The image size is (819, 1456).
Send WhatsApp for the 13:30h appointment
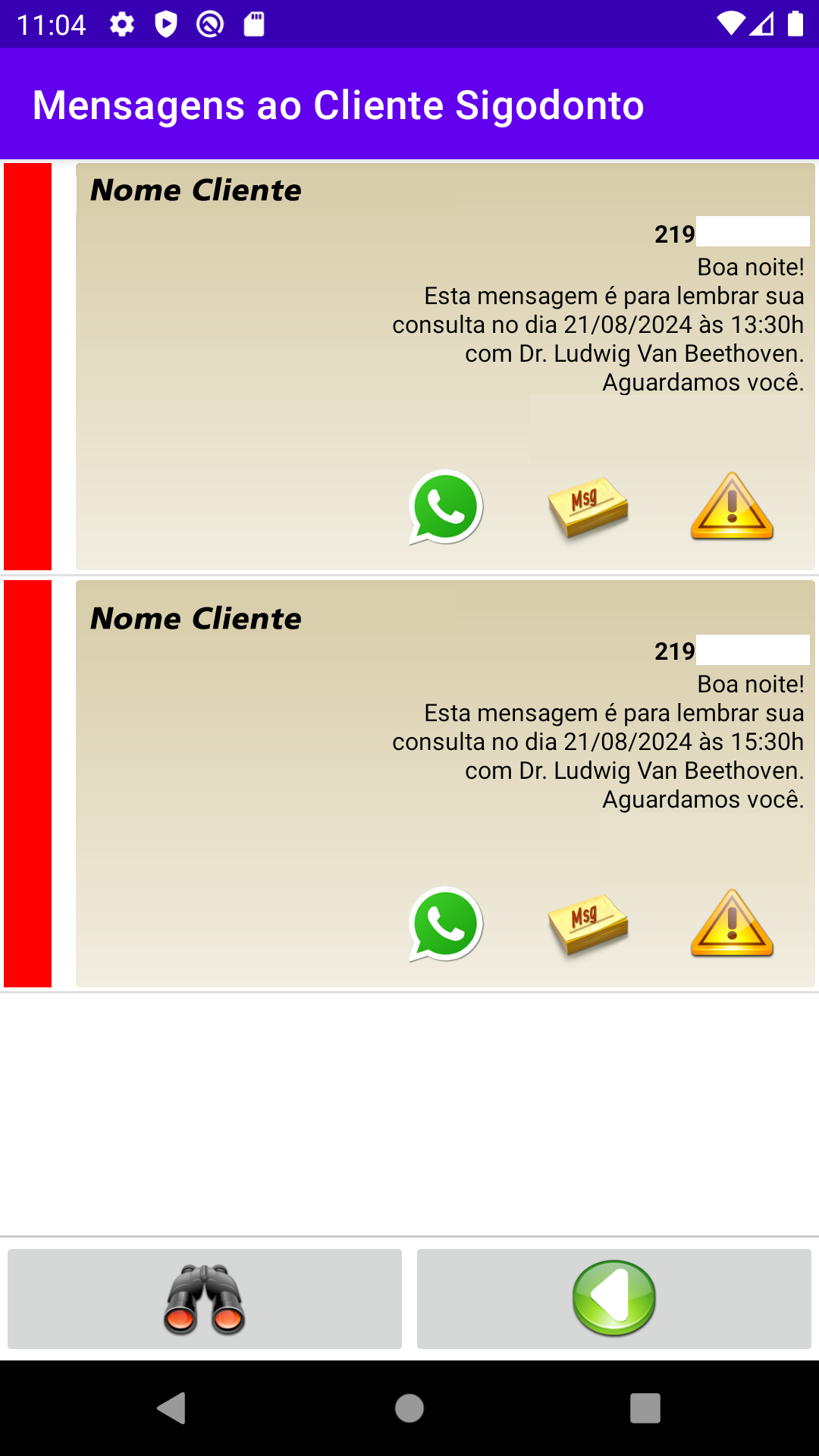point(446,507)
